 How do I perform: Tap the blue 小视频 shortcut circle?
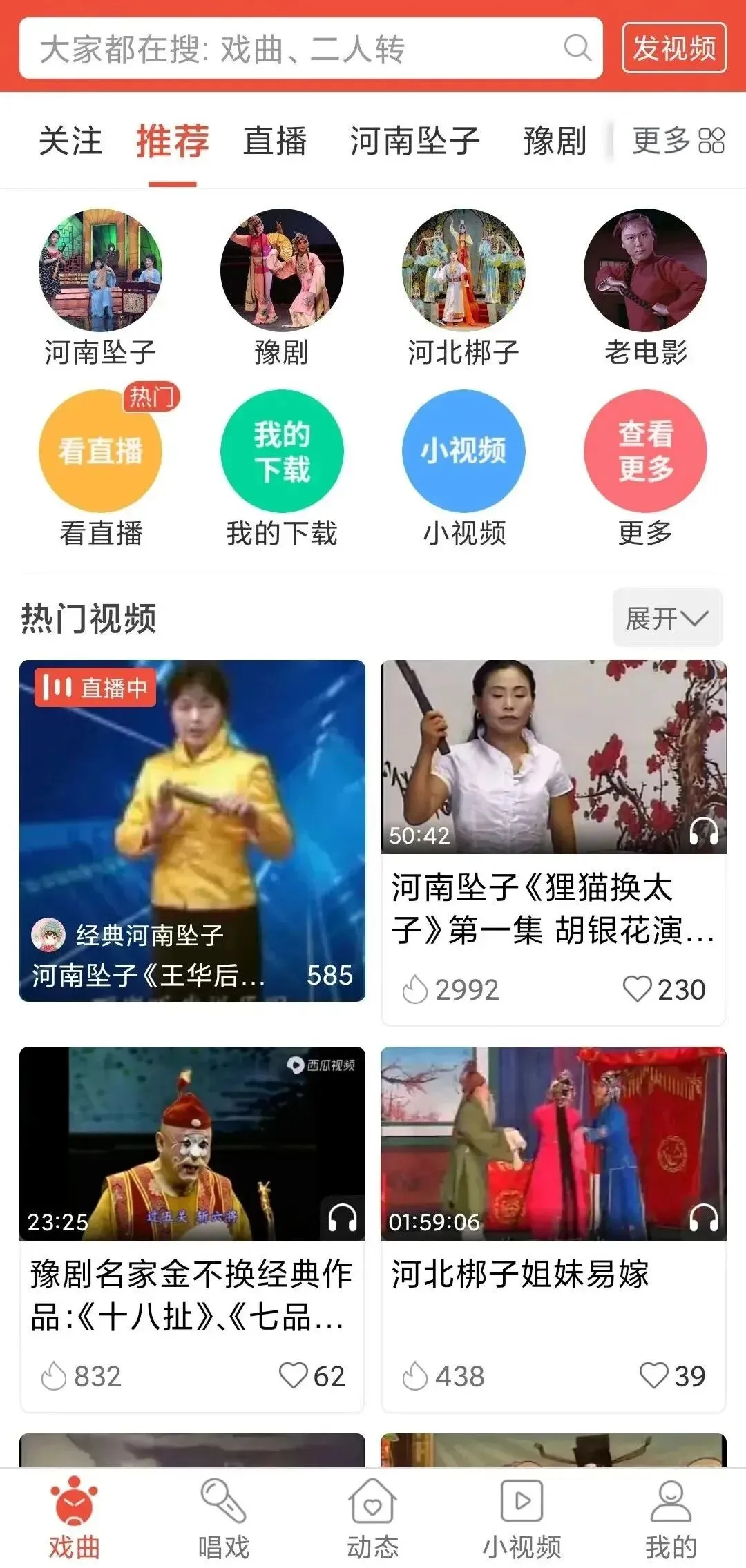click(x=463, y=452)
